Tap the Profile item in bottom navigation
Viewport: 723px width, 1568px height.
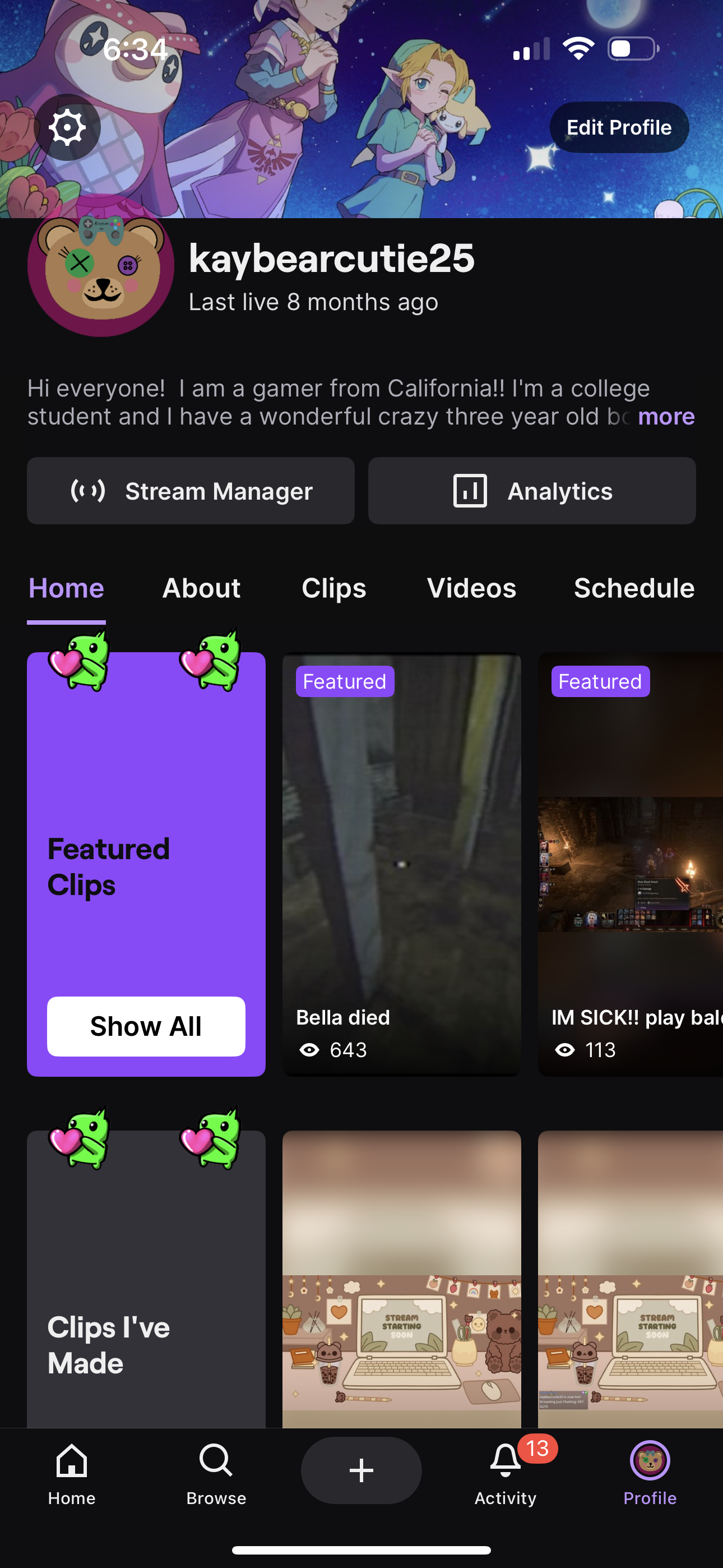[650, 1473]
